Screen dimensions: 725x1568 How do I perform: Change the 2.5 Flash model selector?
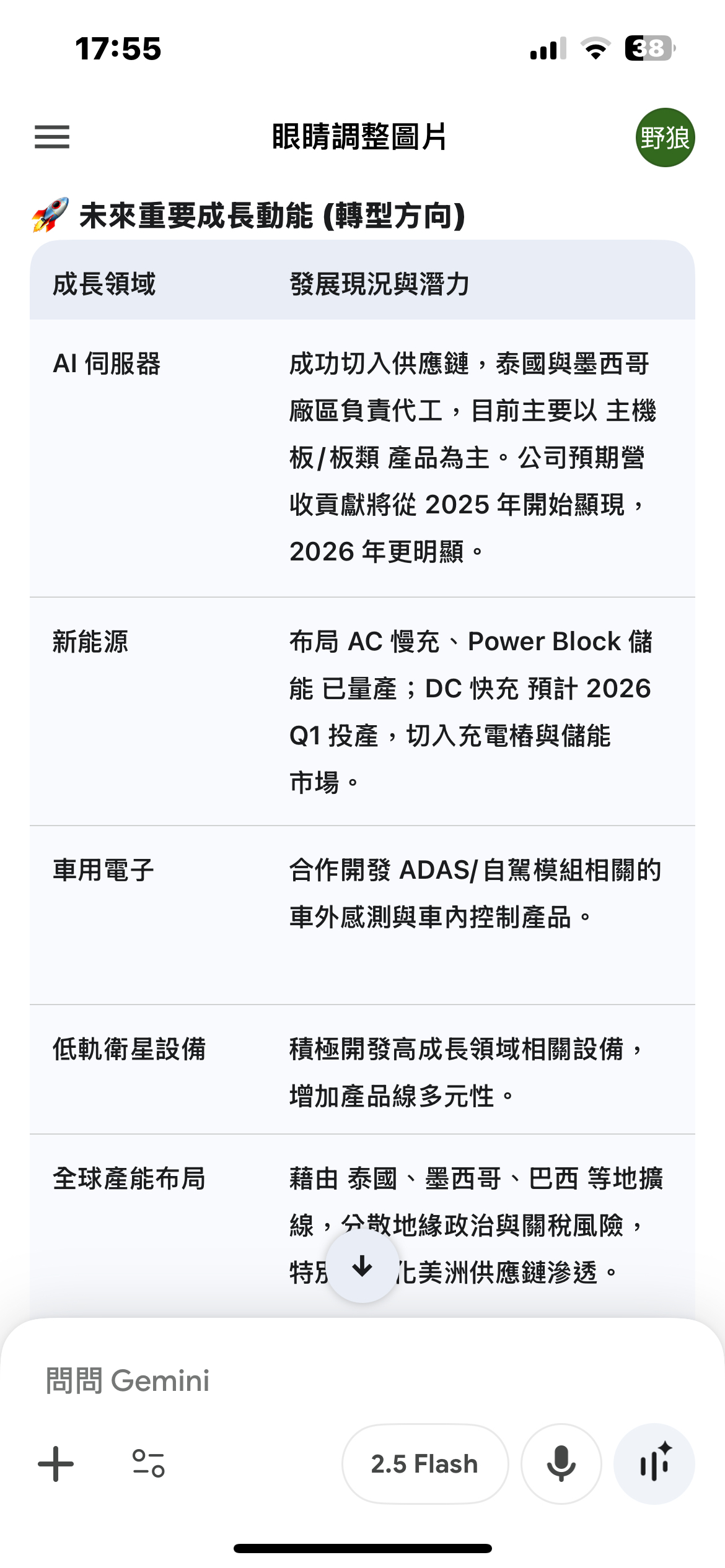425,1464
